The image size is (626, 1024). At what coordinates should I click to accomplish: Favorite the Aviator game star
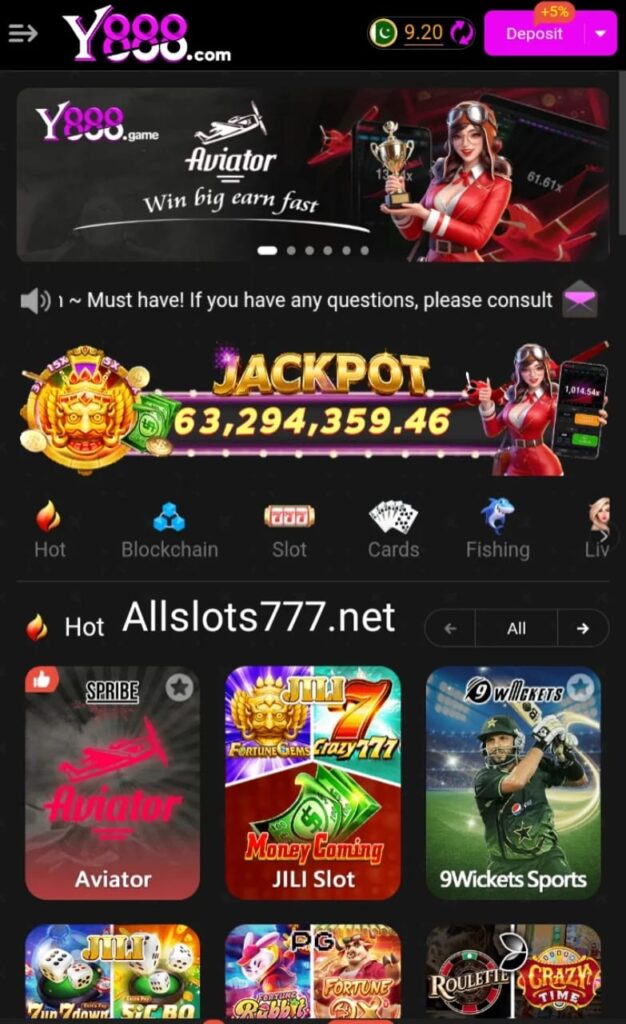coord(179,687)
